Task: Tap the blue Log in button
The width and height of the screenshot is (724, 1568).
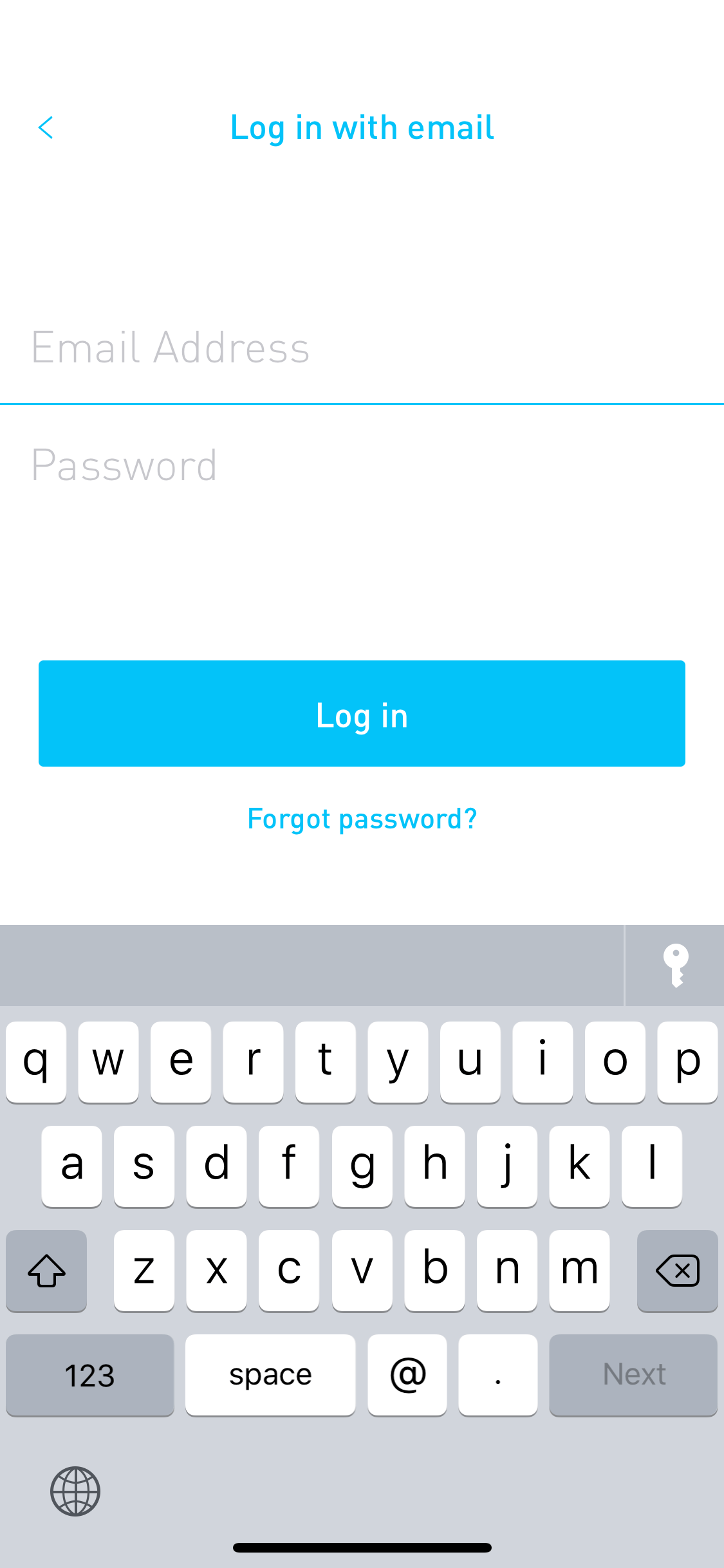Action: click(362, 713)
